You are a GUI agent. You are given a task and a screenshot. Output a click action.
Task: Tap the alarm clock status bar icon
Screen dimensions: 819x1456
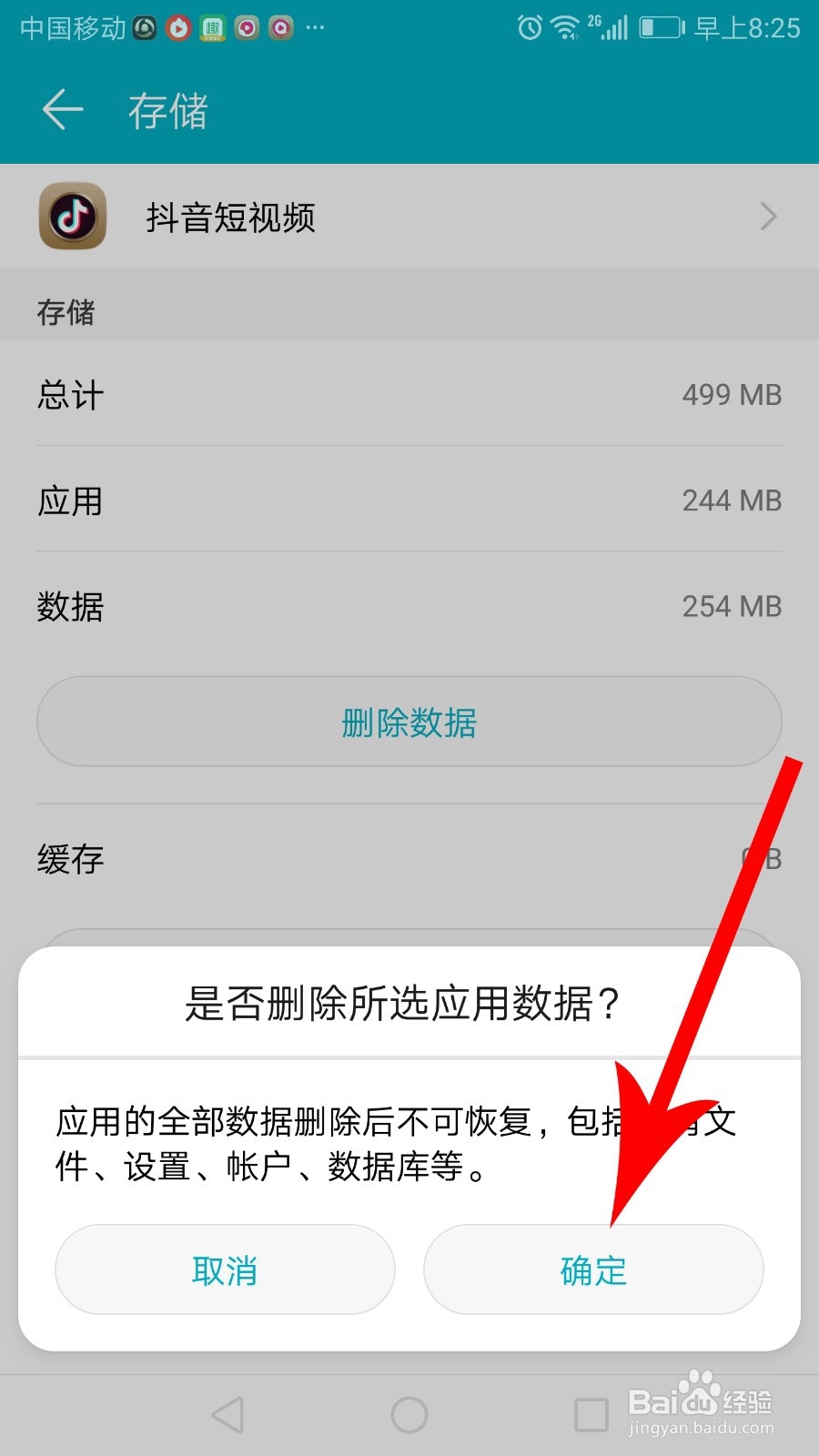pyautogui.click(x=530, y=27)
